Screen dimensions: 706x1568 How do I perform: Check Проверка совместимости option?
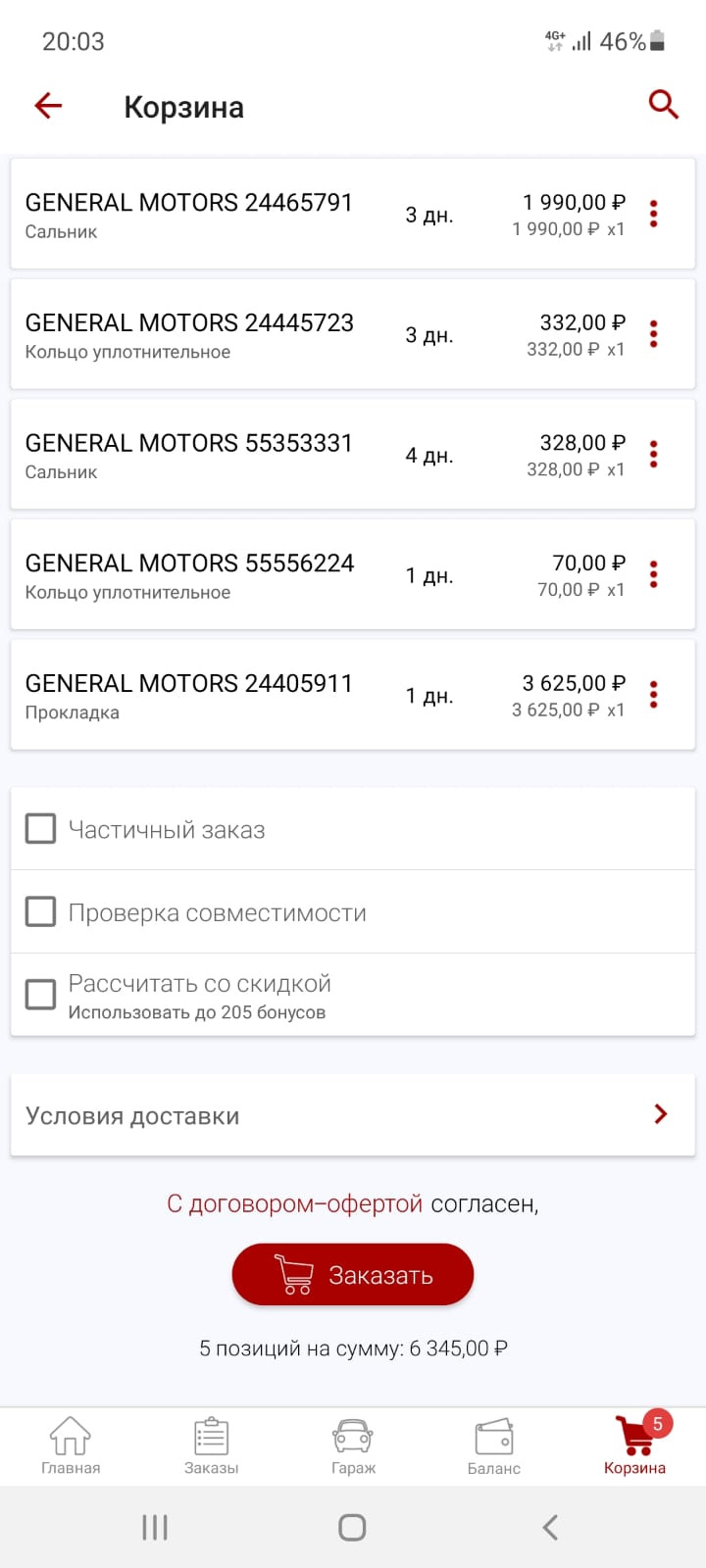pos(39,911)
